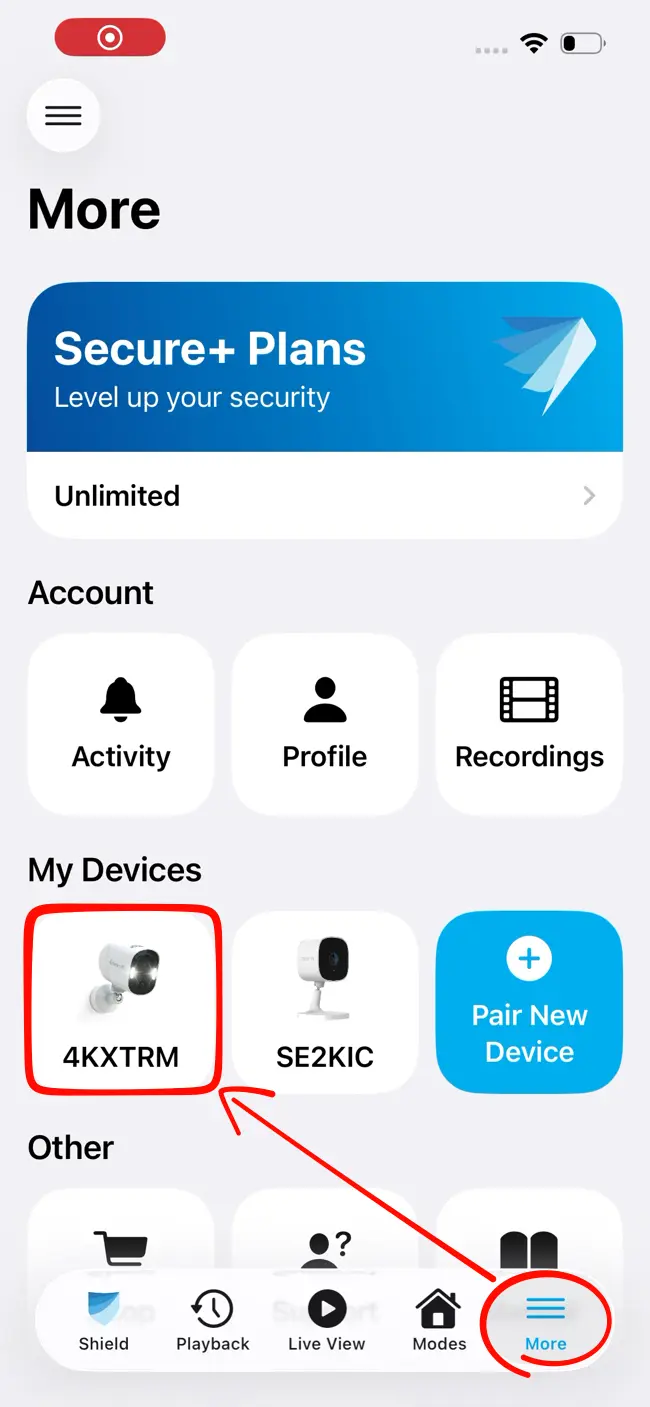Open the Profile tile
This screenshot has height=1407, width=650.
(x=325, y=724)
